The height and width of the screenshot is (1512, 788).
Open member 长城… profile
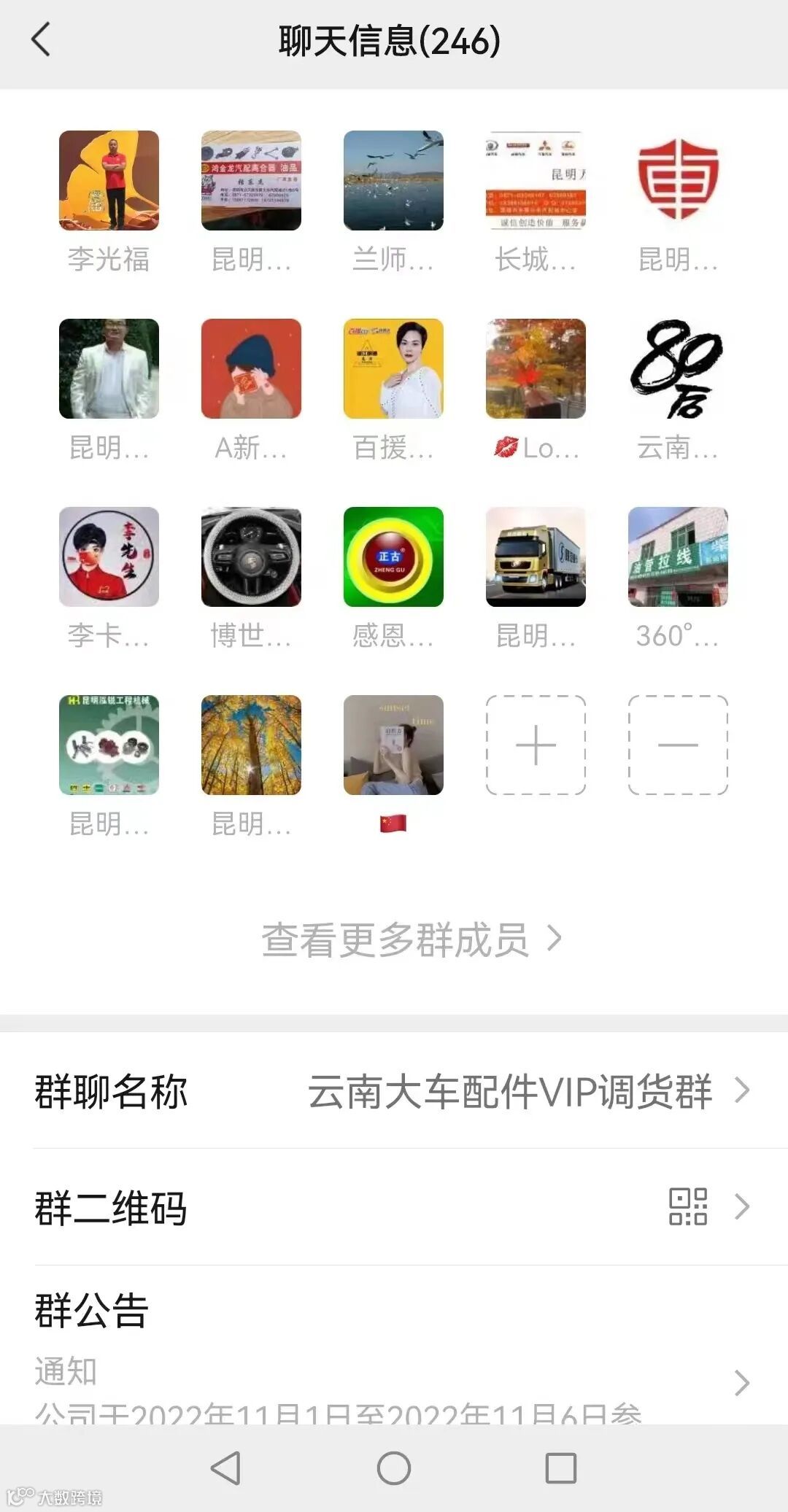536,181
